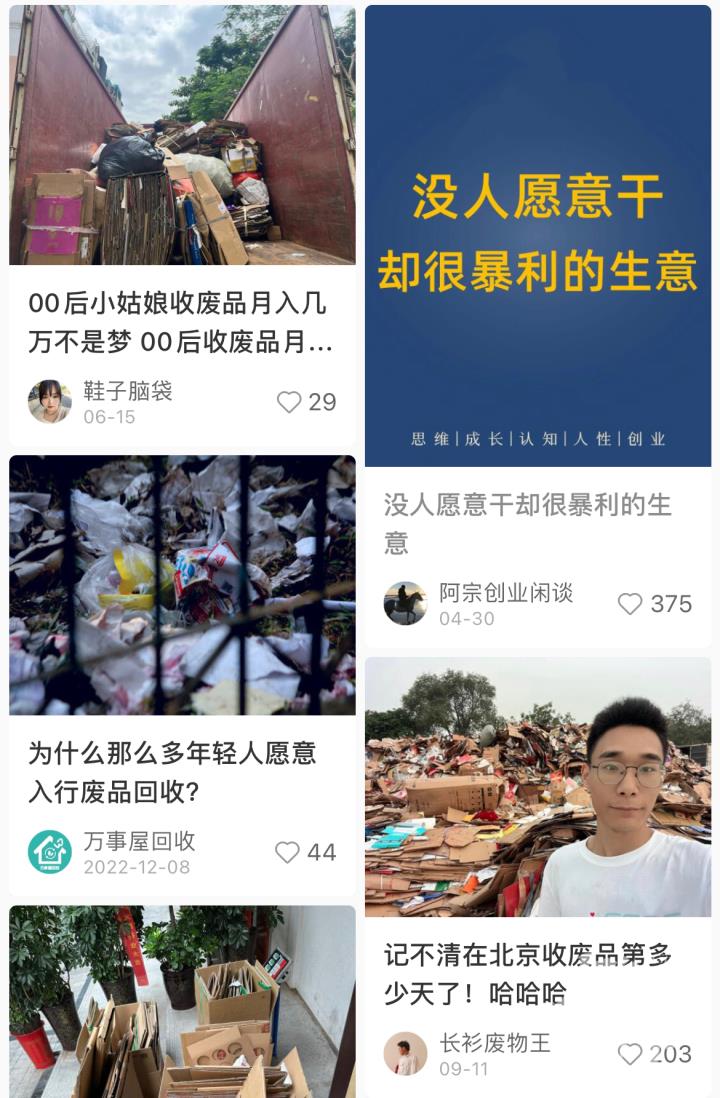
Task: Open the post with cardboard boxes and plants
Action: pos(182,1000)
